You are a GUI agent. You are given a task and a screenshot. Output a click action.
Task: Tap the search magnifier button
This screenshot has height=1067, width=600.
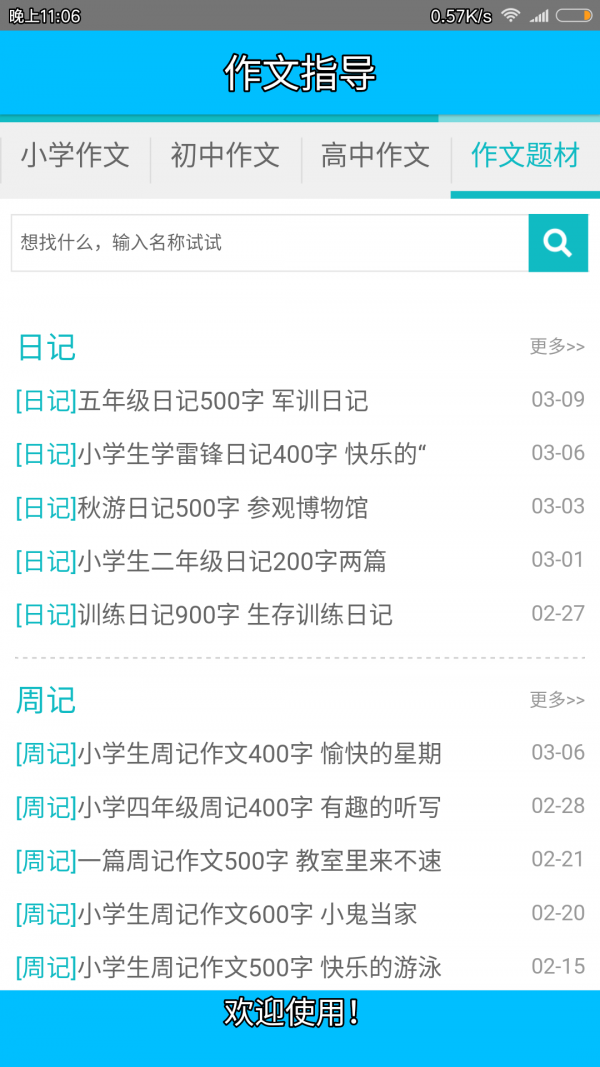click(557, 243)
